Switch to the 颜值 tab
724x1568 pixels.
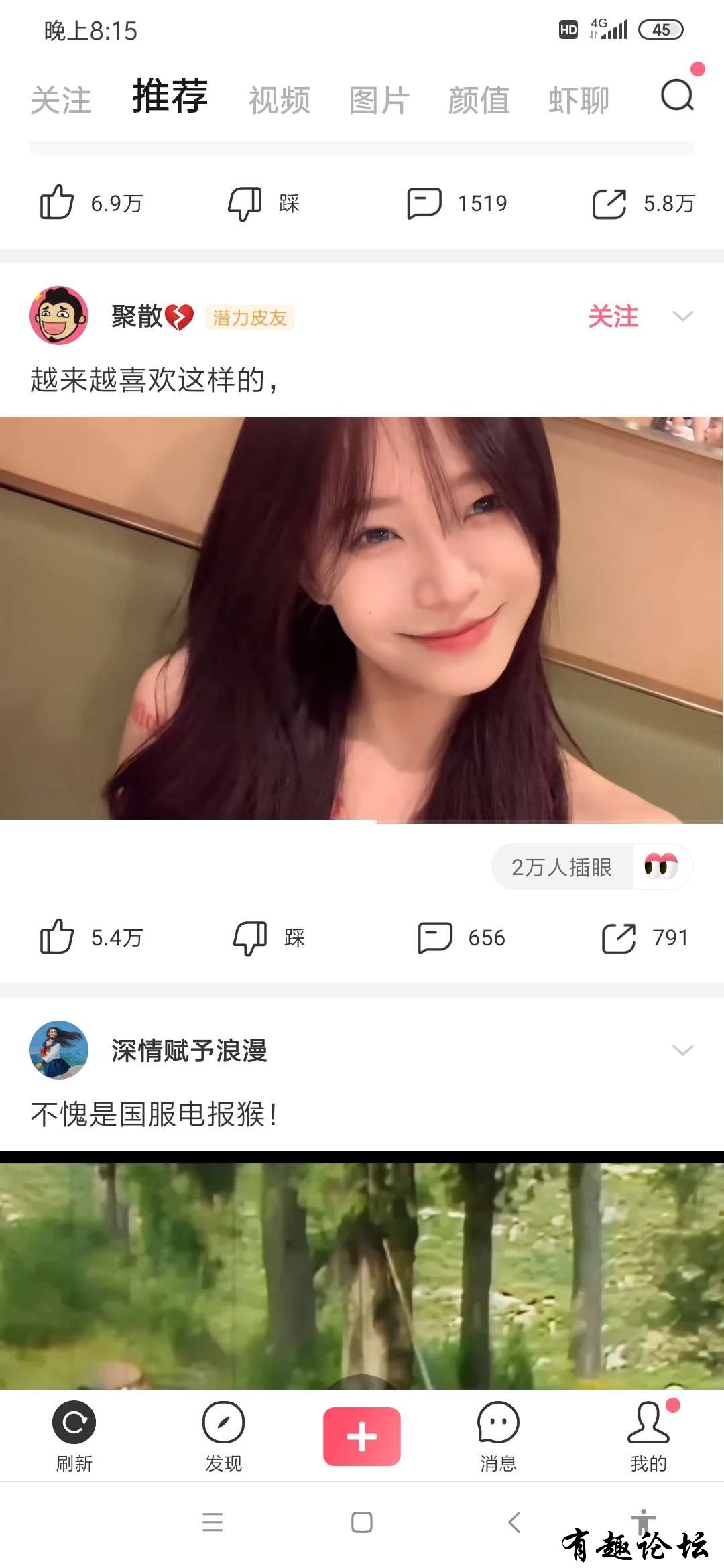(479, 101)
